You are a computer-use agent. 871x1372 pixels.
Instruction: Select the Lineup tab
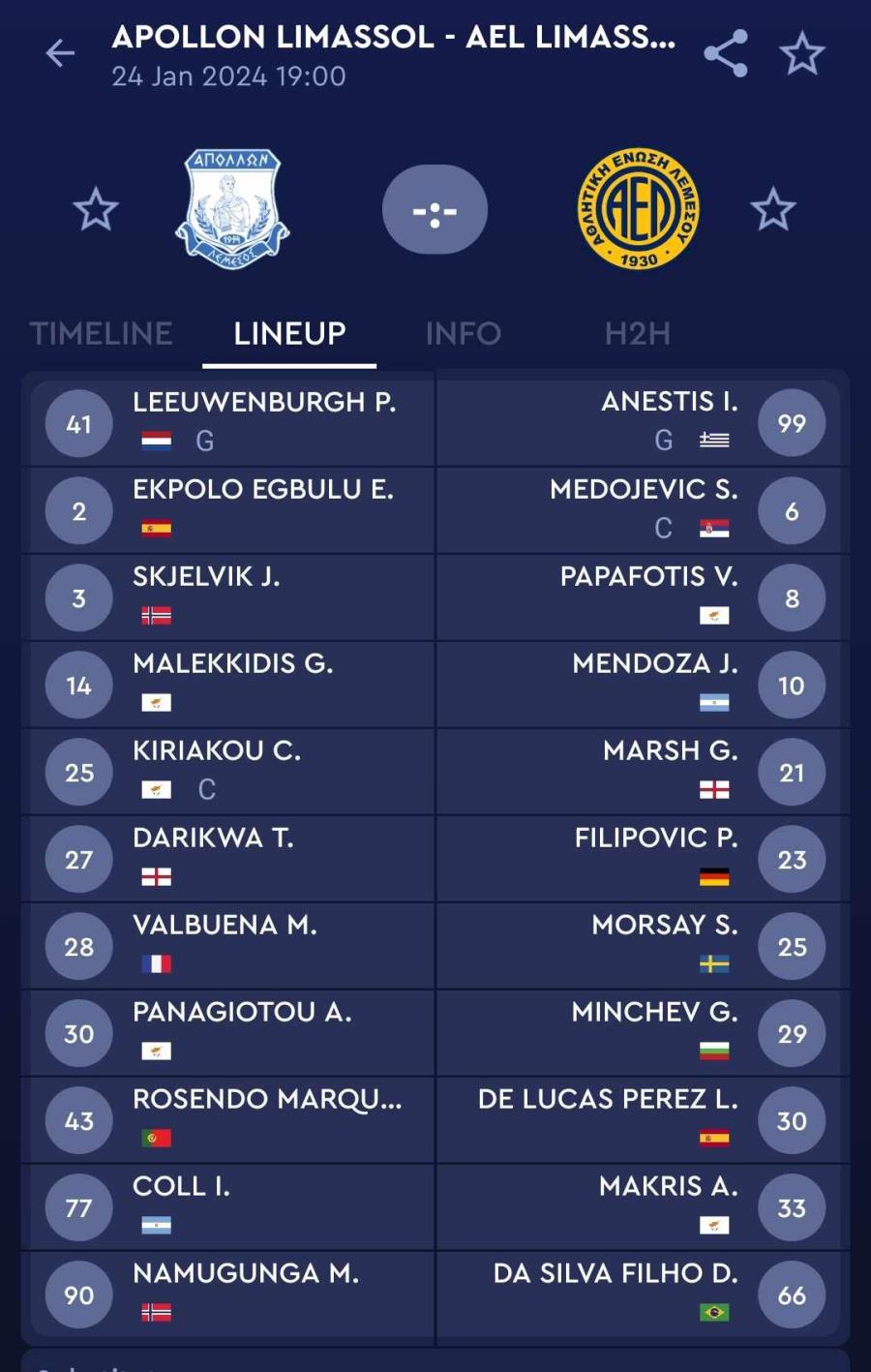tap(289, 334)
